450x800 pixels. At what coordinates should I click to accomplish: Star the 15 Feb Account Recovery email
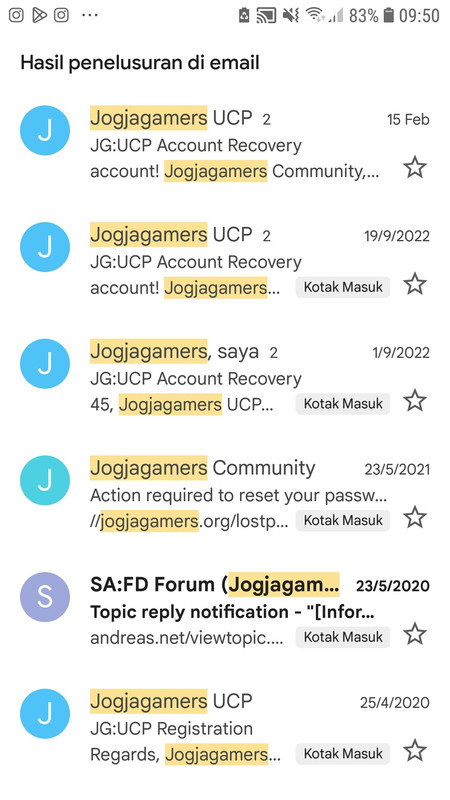(x=415, y=167)
